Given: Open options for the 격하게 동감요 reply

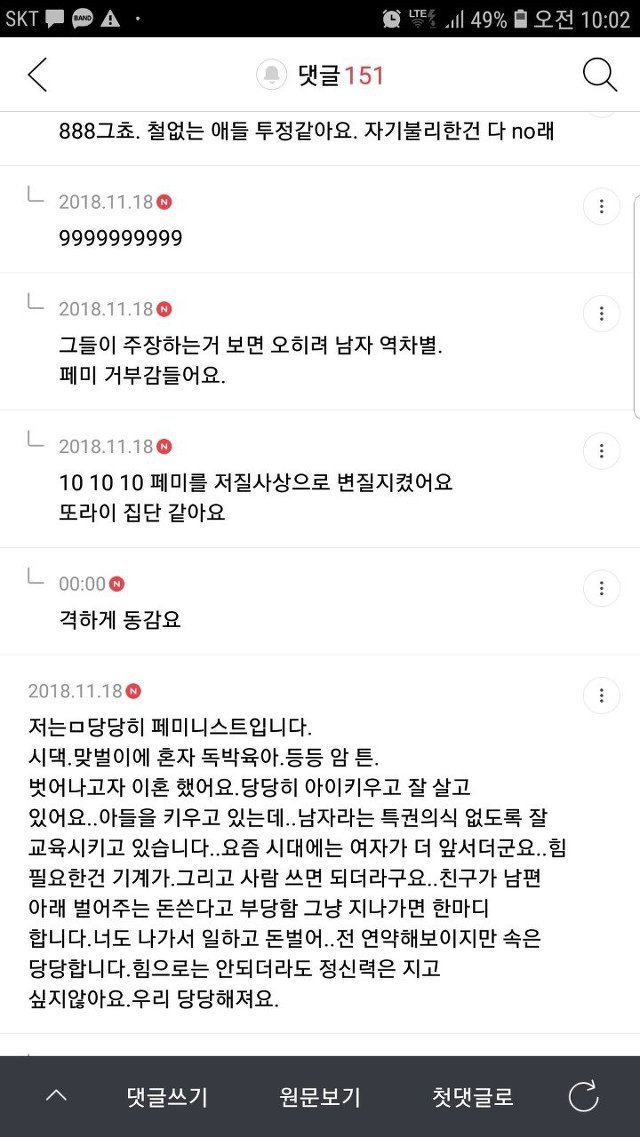Looking at the screenshot, I should click(602, 588).
